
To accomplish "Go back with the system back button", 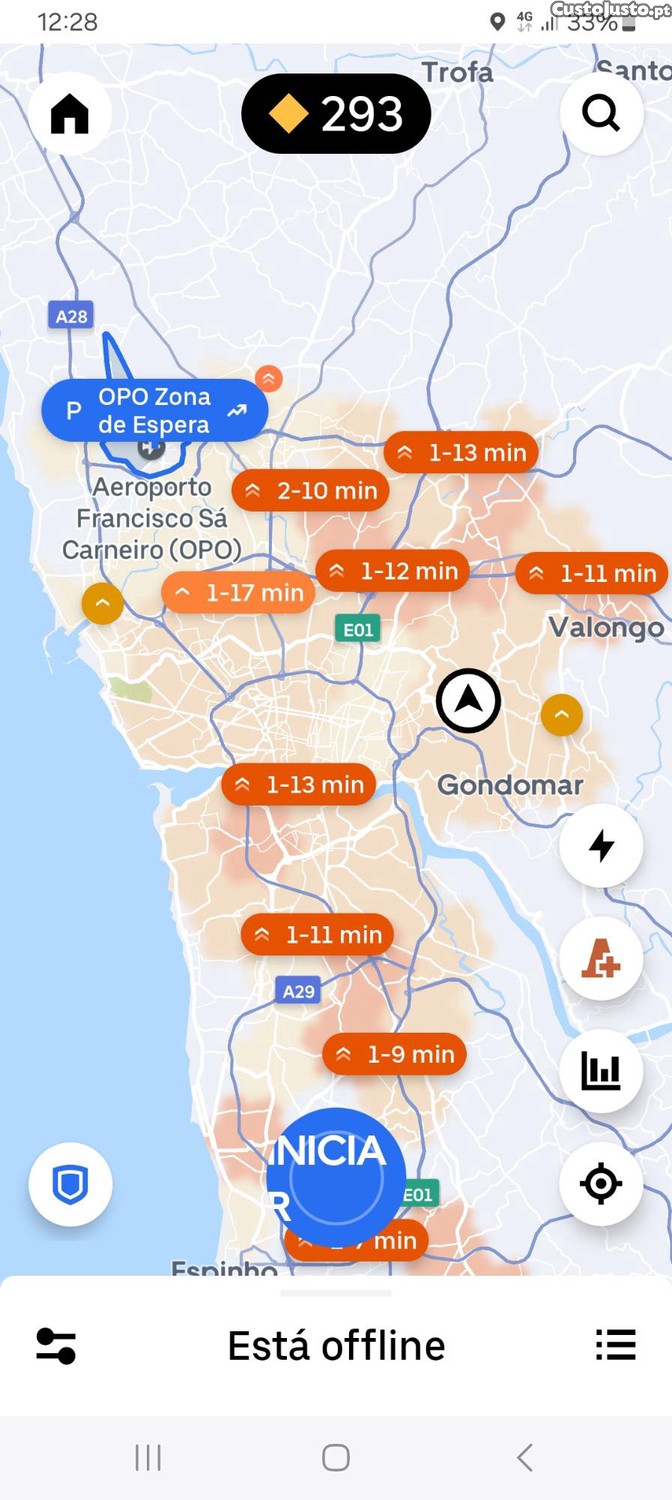I will (x=525, y=1457).
